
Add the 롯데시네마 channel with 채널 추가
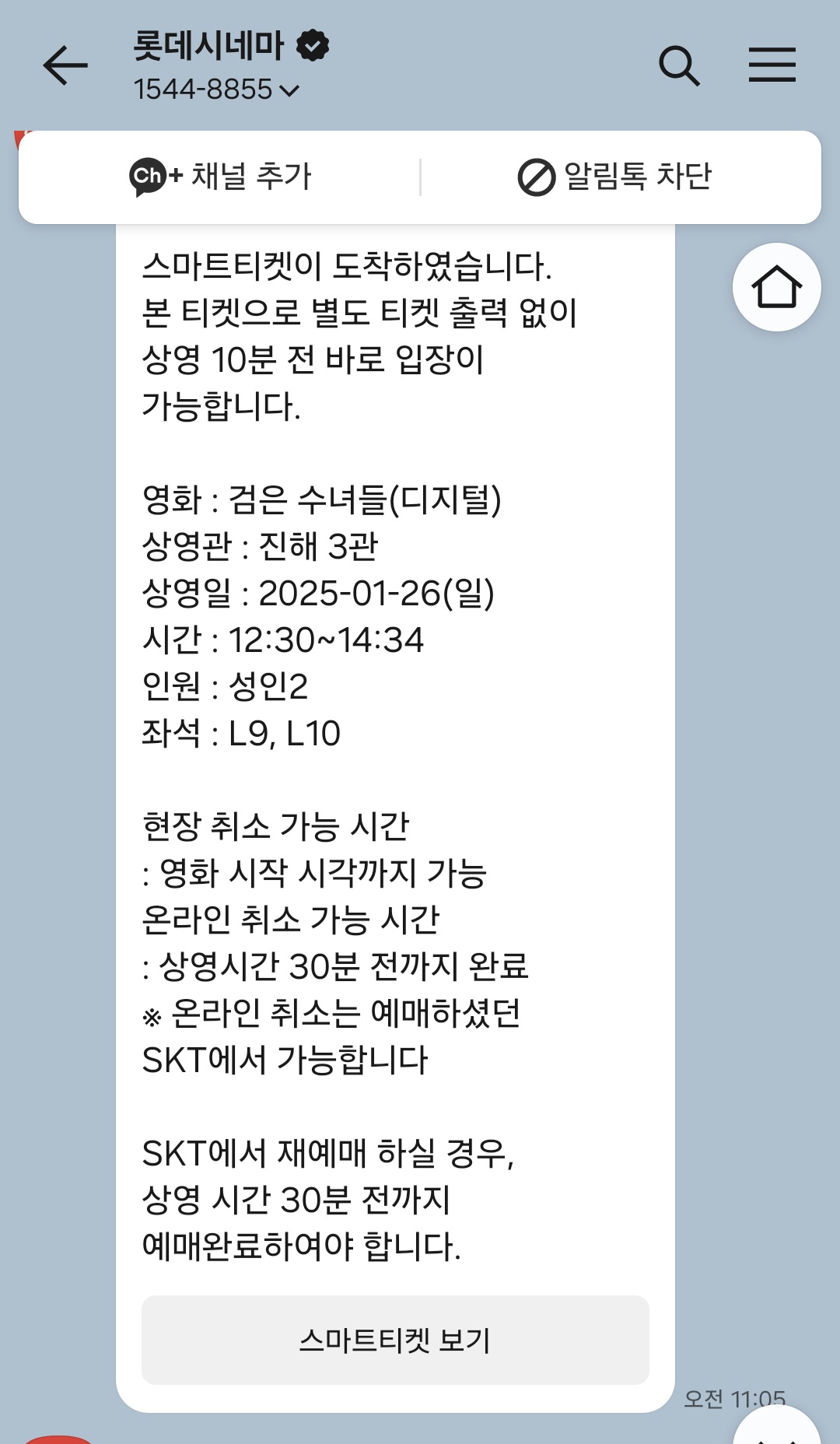click(220, 177)
